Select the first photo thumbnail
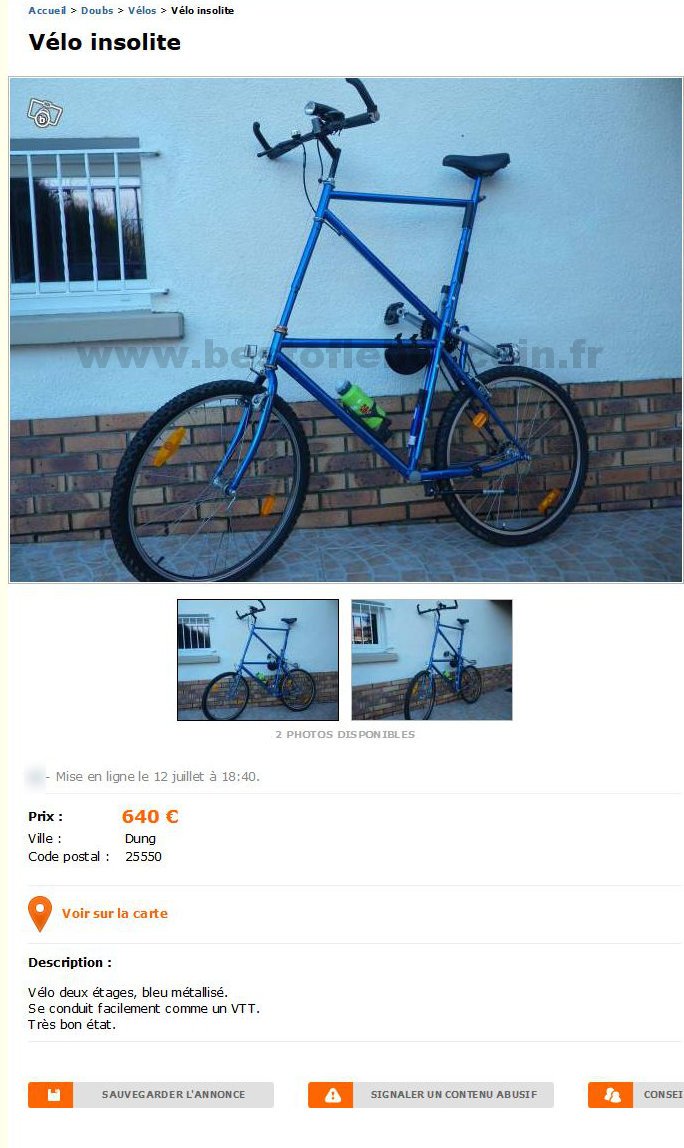The height and width of the screenshot is (1148, 684). 258,660
